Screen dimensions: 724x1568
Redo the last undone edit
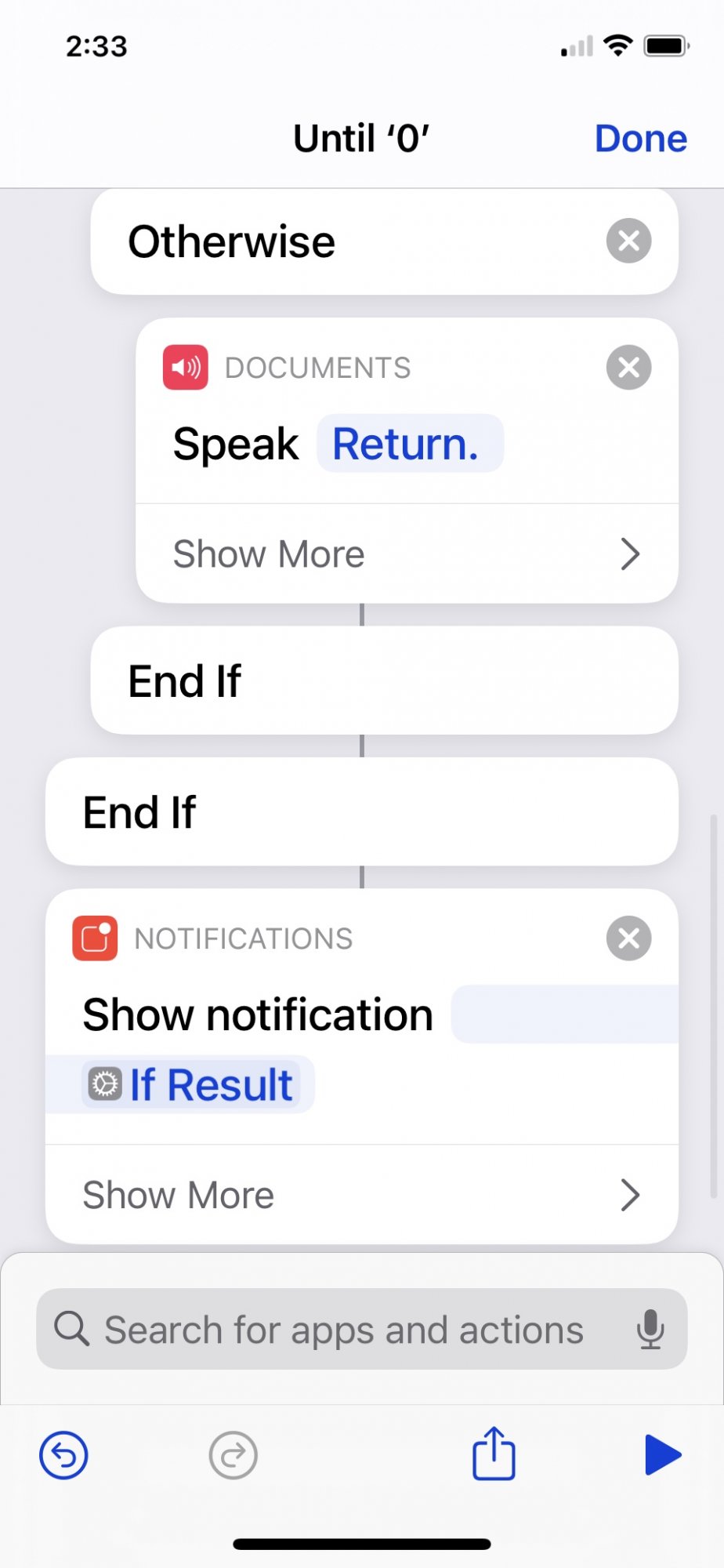pos(233,1455)
